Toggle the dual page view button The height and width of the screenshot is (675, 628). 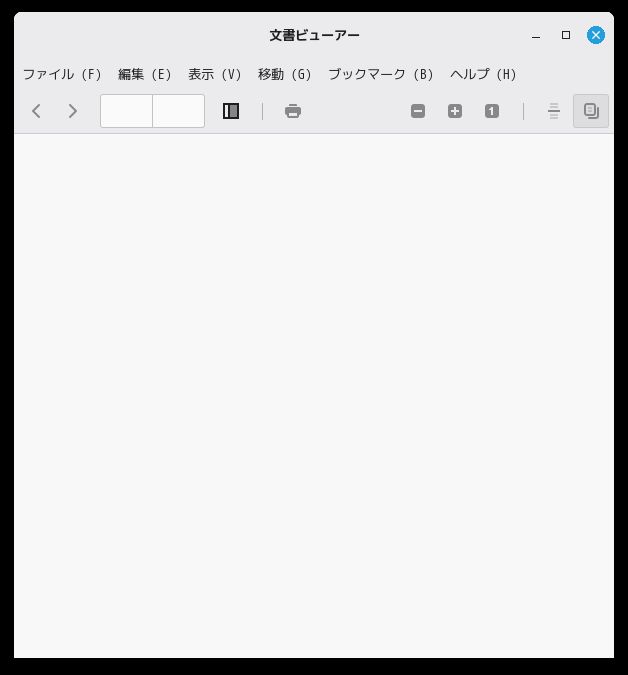click(x=591, y=111)
